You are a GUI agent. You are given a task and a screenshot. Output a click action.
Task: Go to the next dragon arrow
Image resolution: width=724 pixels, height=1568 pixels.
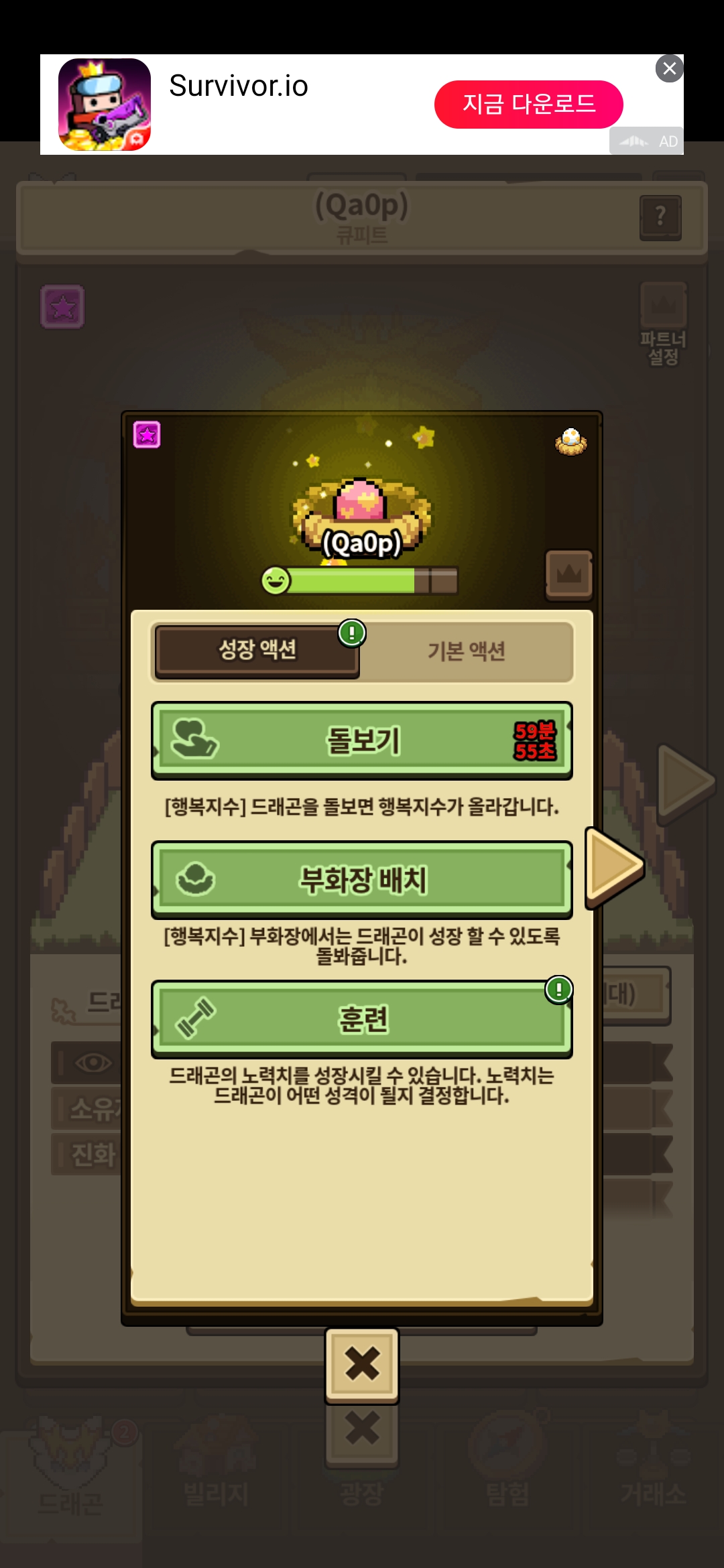click(x=613, y=867)
